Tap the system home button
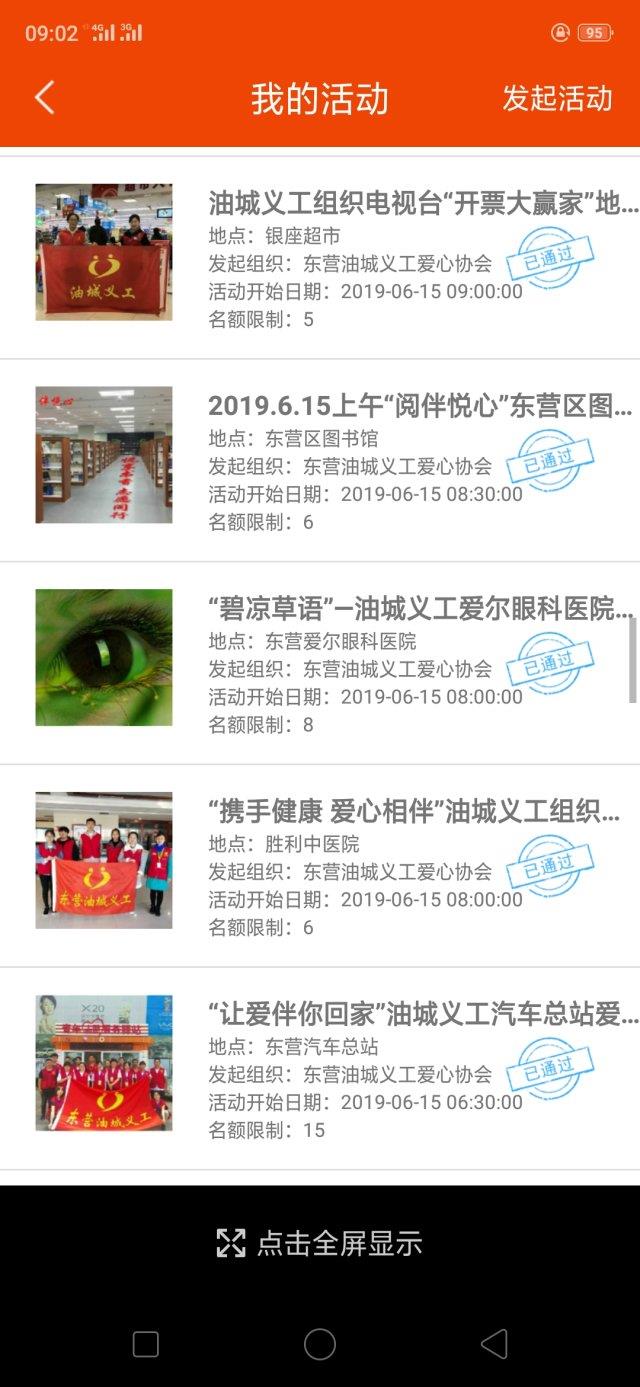Image resolution: width=640 pixels, height=1387 pixels. 320,1344
